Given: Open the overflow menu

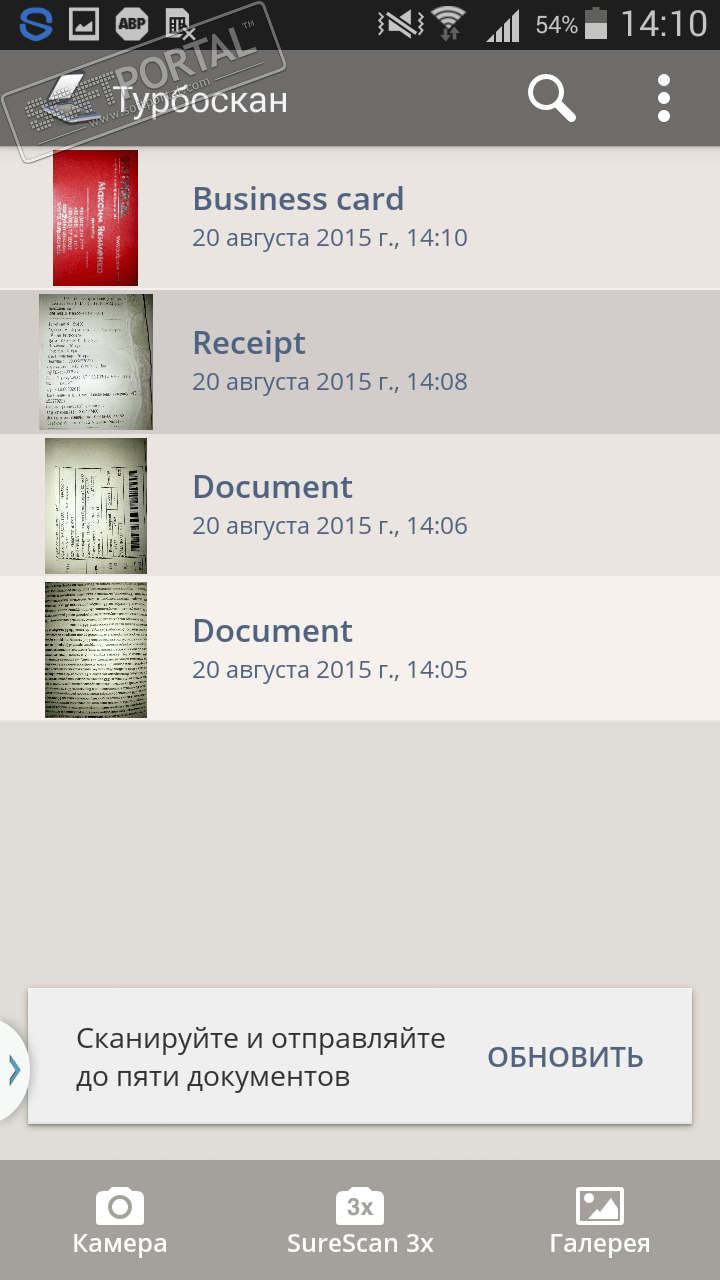Looking at the screenshot, I should (663, 98).
